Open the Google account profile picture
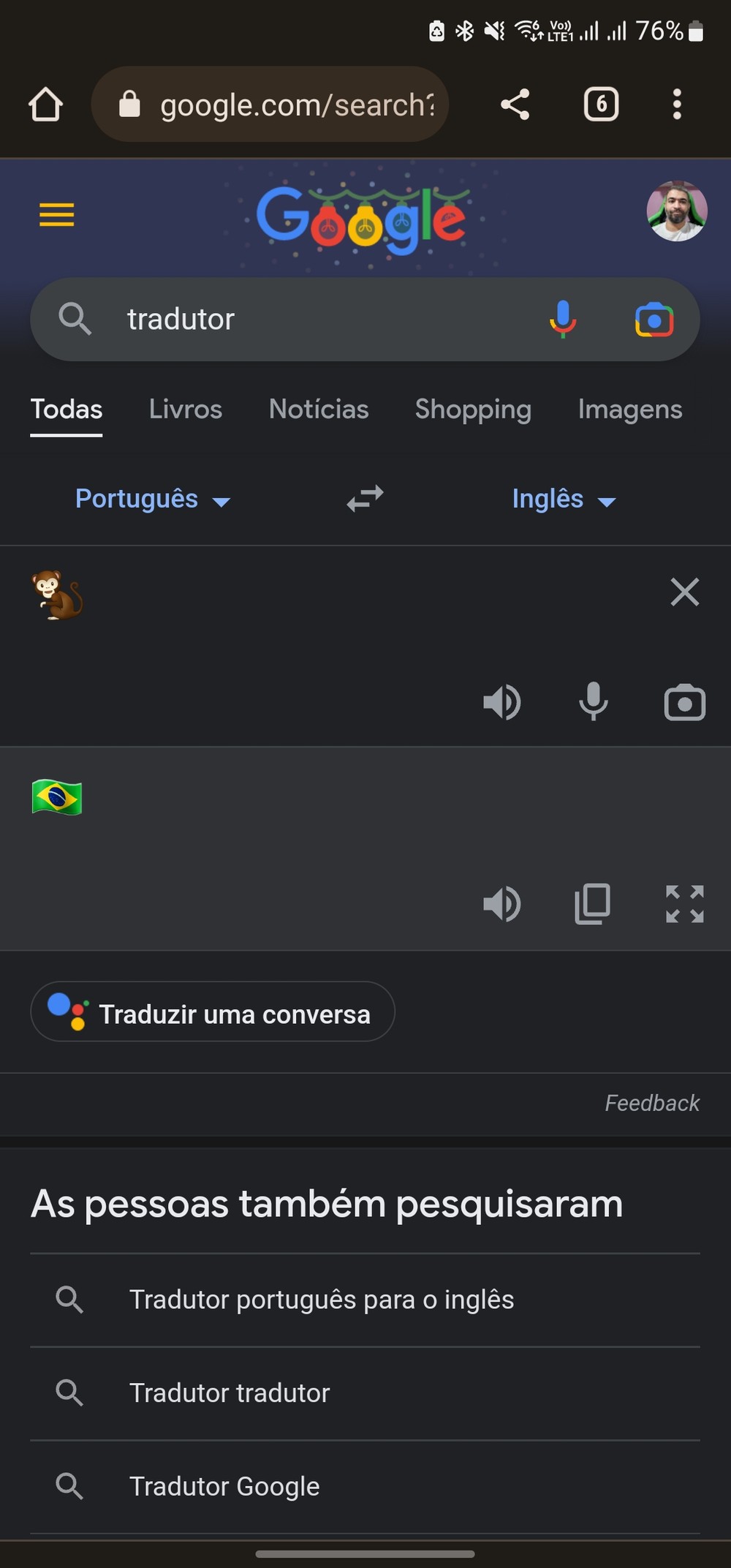 point(676,211)
